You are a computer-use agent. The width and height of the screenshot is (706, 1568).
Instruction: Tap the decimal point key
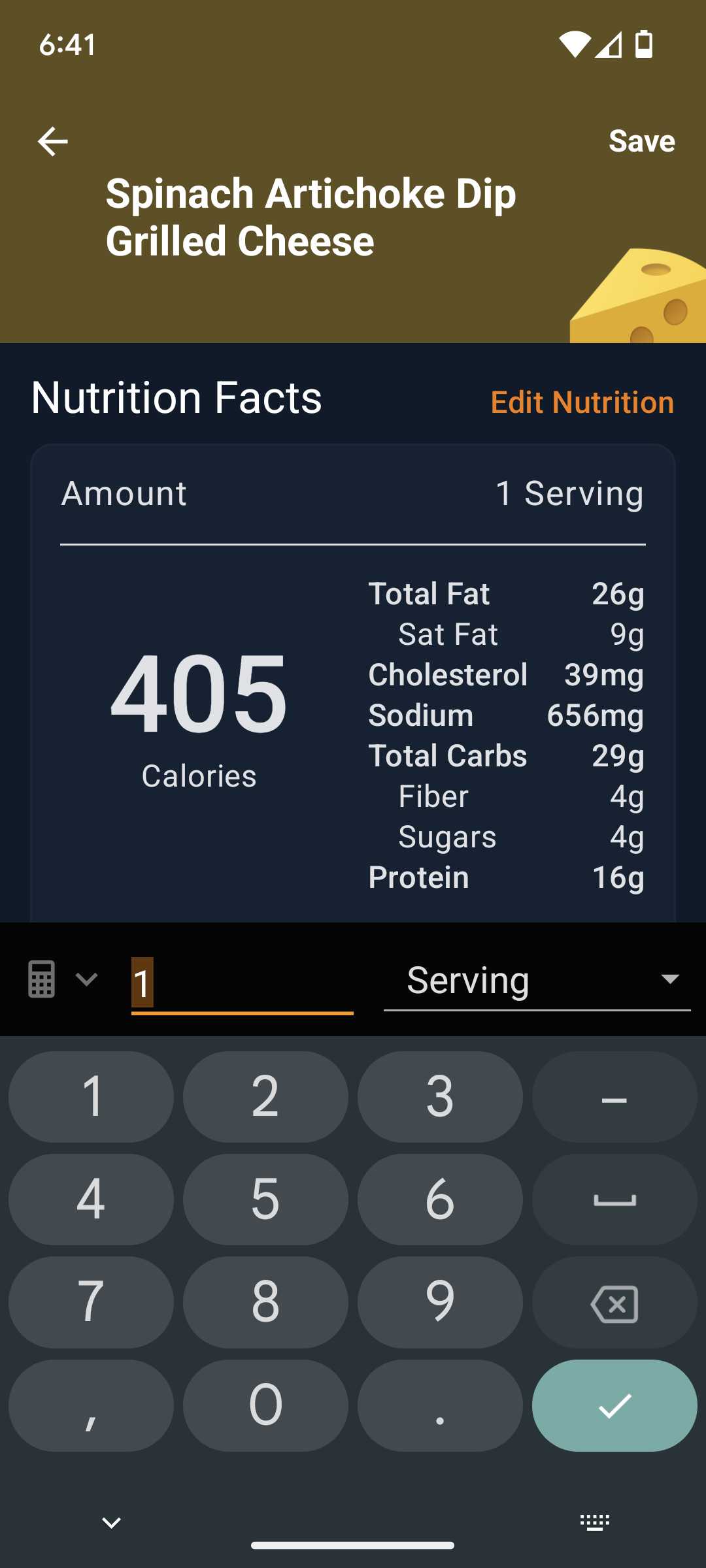click(440, 1405)
